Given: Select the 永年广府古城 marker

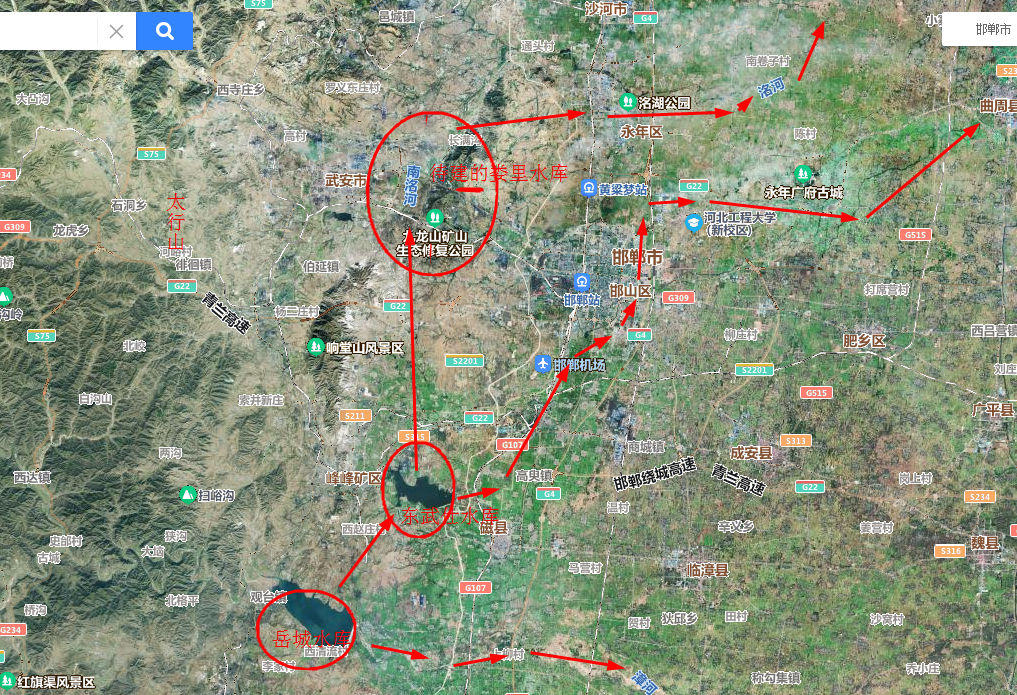Looking at the screenshot, I should (x=802, y=175).
